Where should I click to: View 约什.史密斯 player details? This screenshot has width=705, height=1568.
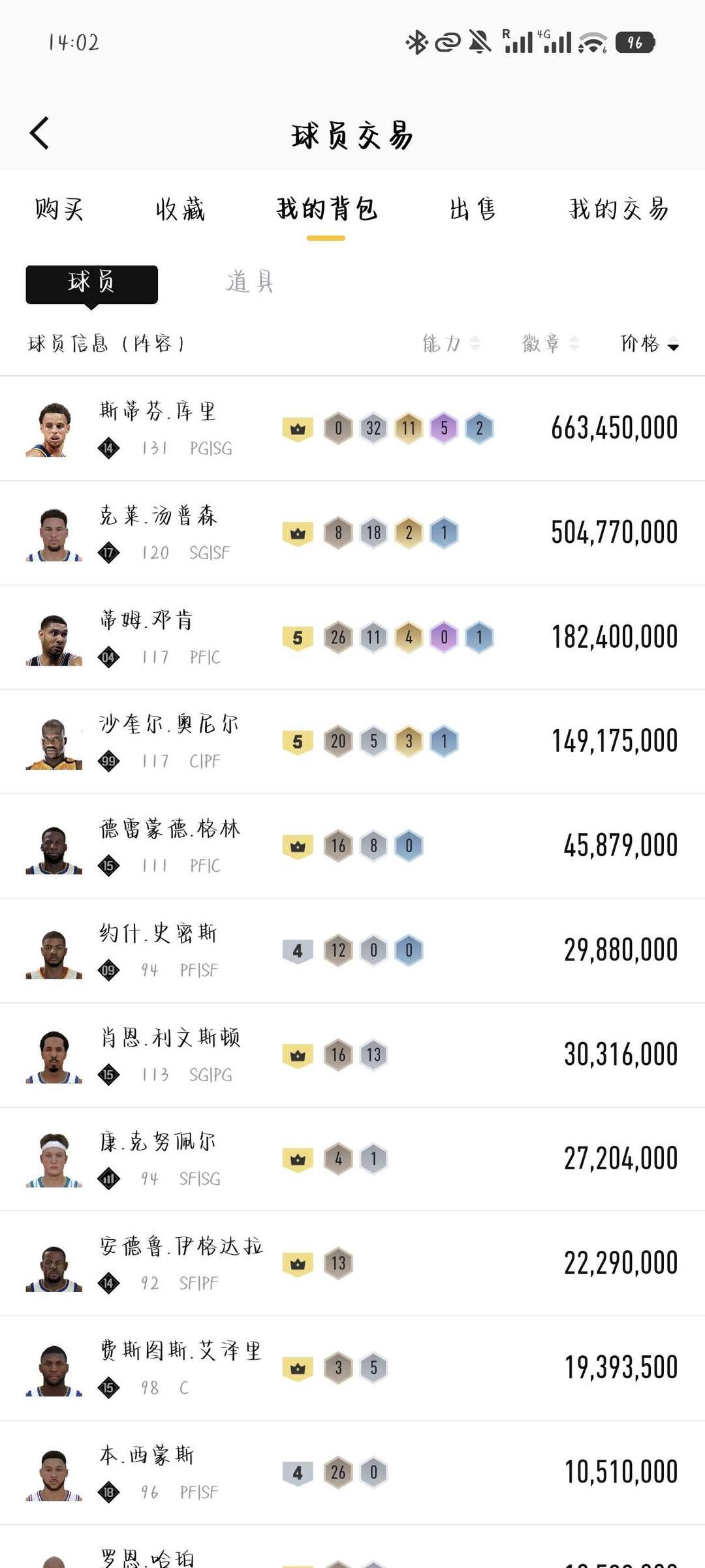[352, 951]
